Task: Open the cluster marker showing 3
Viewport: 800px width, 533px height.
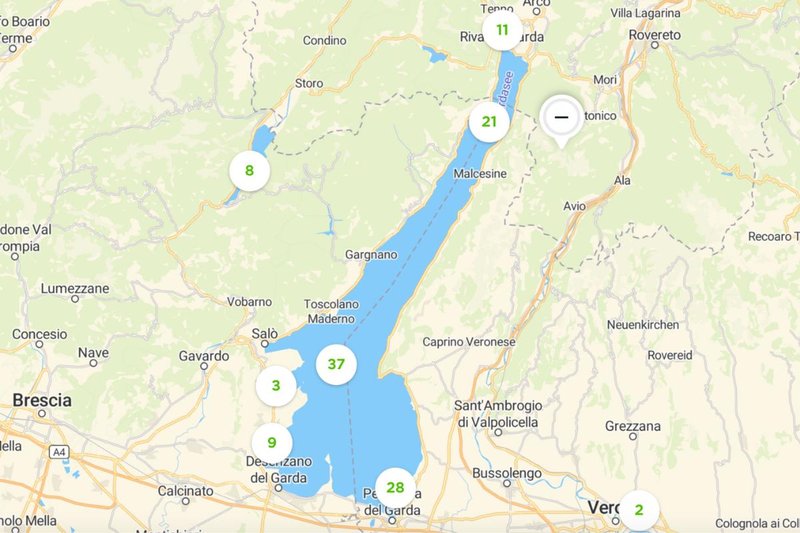Action: [275, 385]
